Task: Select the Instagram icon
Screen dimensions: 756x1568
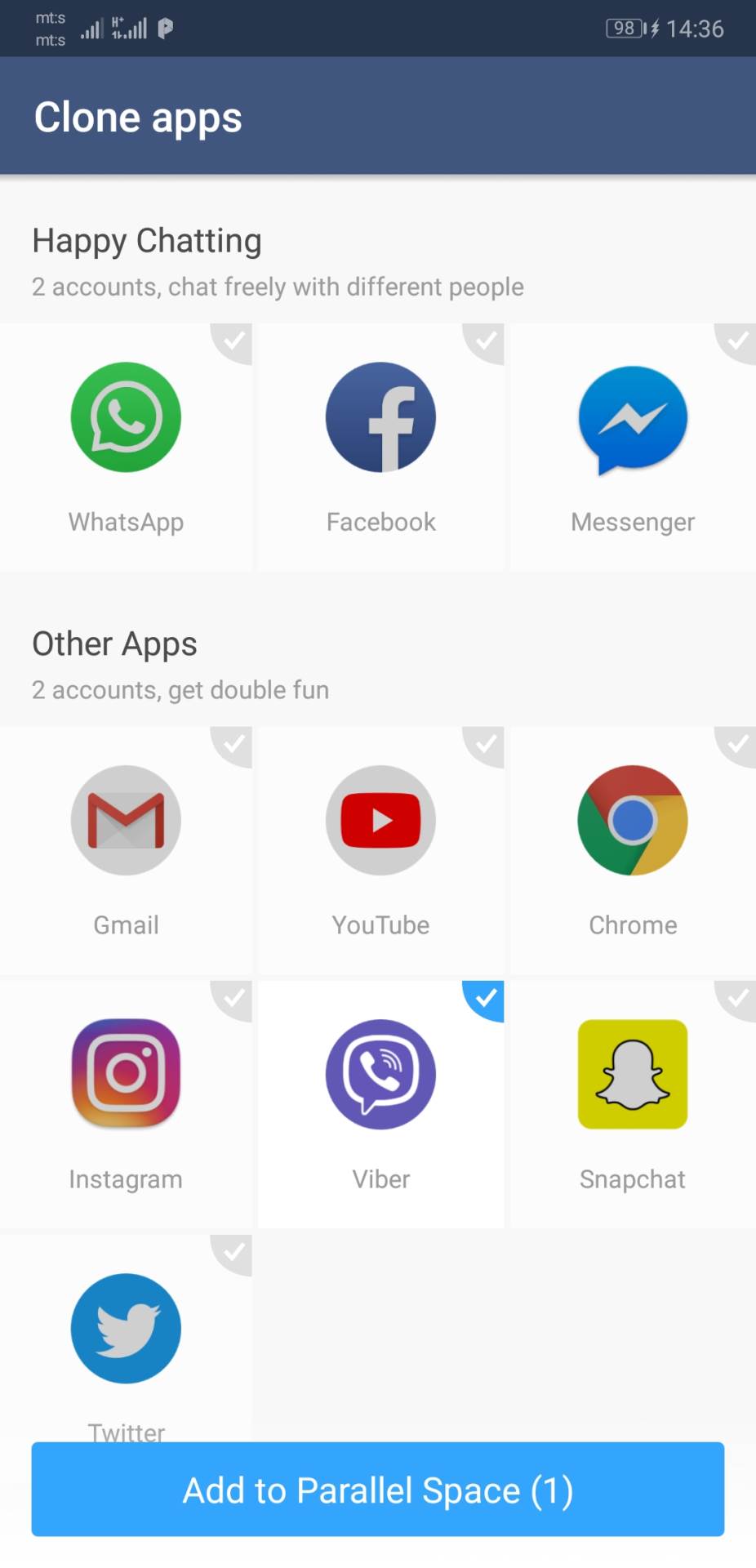Action: (126, 1074)
